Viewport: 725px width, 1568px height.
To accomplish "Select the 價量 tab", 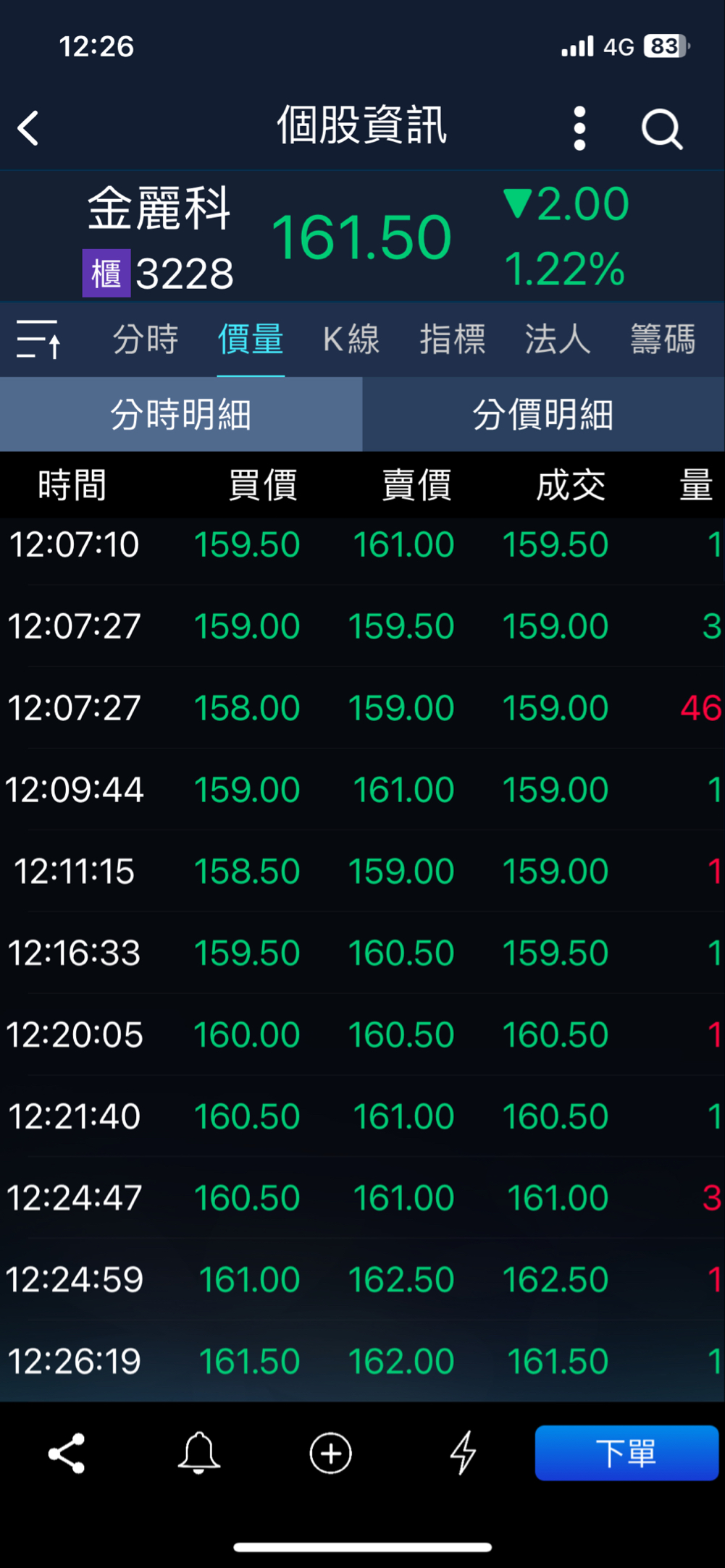I will 251,340.
